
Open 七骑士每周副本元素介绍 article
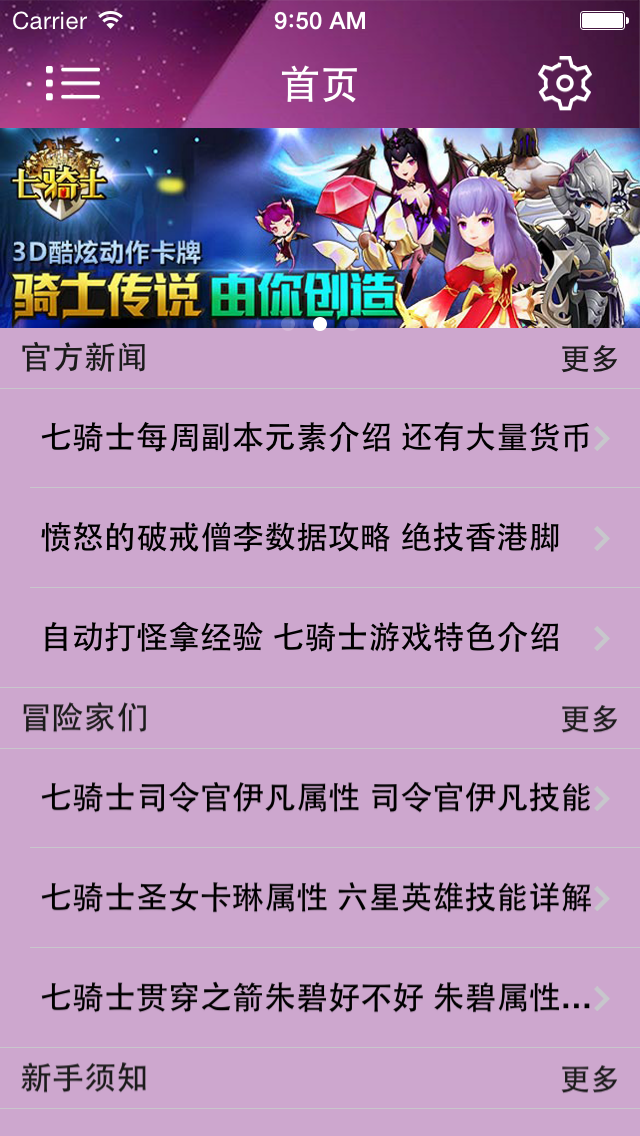(x=320, y=438)
